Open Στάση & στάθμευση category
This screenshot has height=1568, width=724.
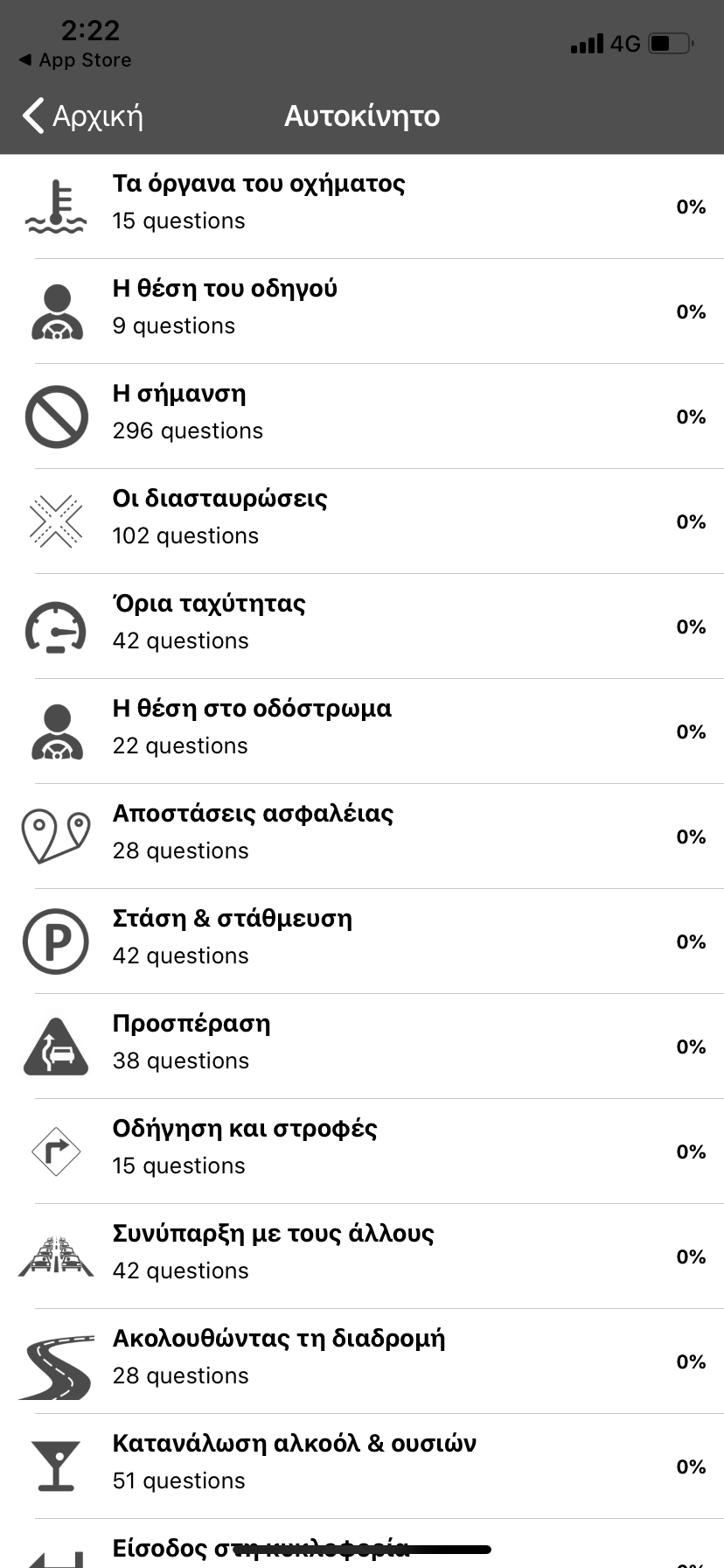coord(362,941)
